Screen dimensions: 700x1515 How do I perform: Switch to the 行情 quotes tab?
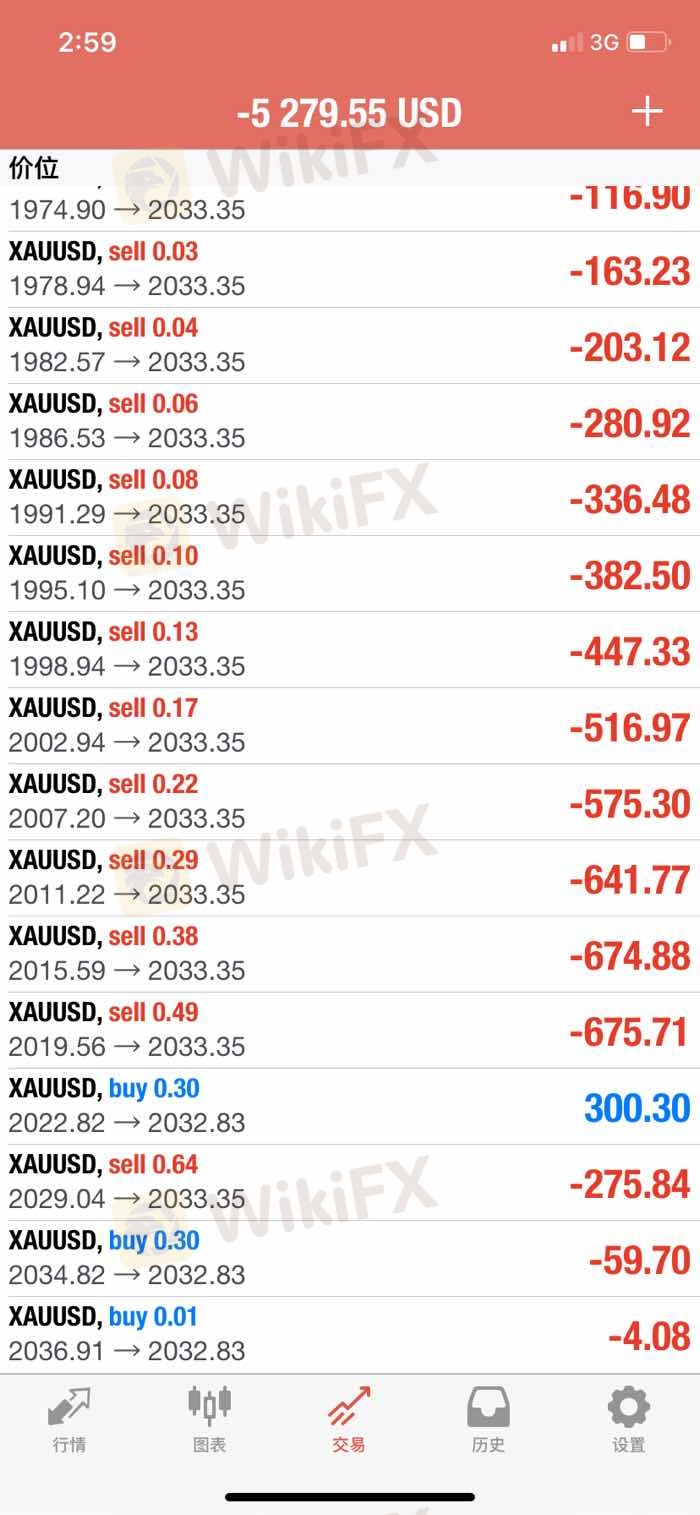tap(69, 1419)
